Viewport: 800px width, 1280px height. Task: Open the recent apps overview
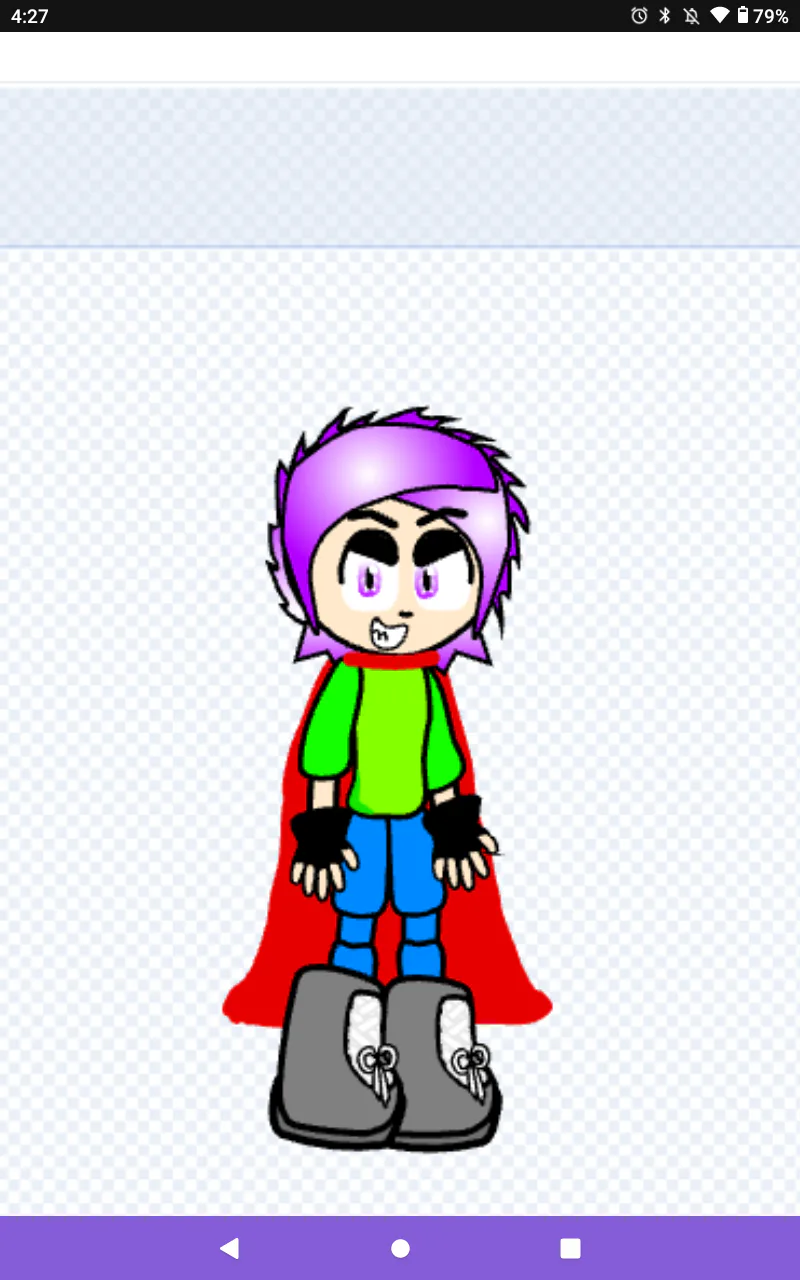coord(570,1248)
